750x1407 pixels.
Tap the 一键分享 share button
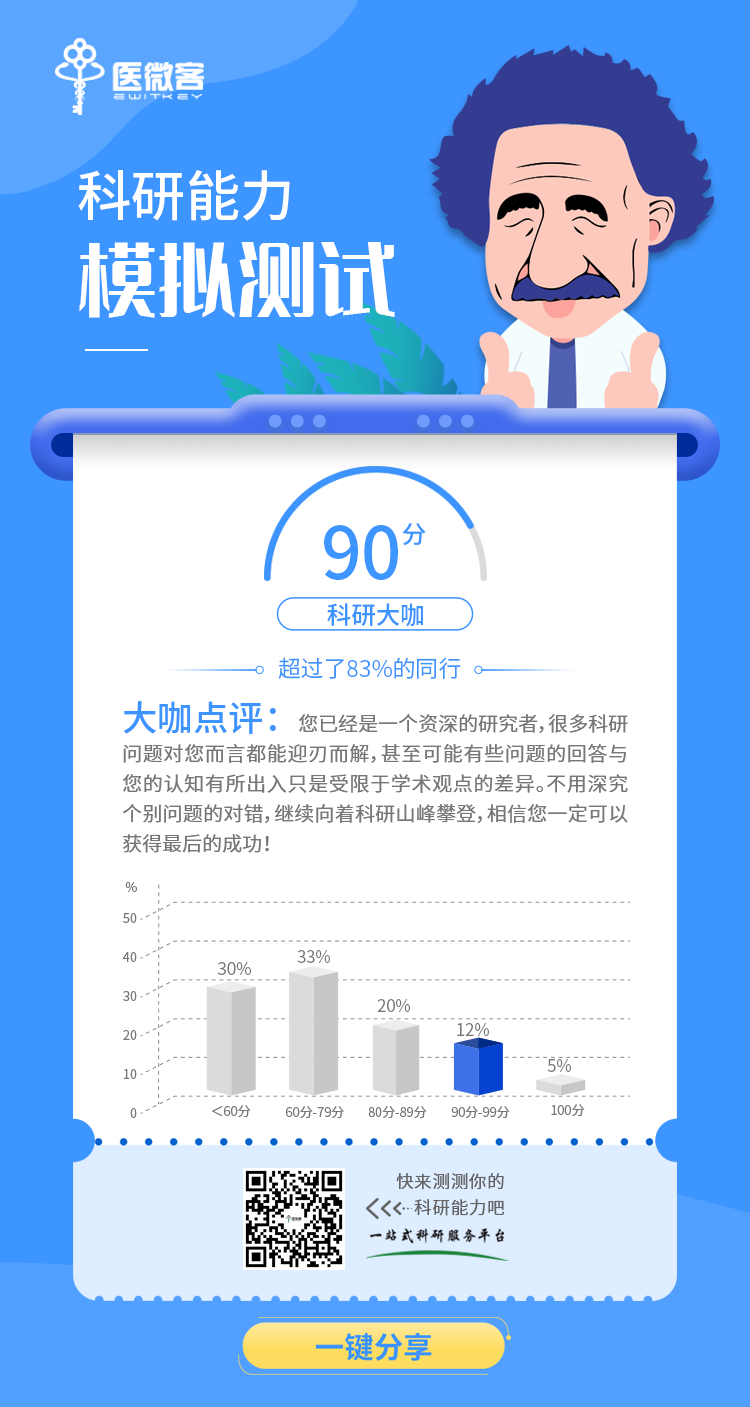pyautogui.click(x=374, y=1346)
